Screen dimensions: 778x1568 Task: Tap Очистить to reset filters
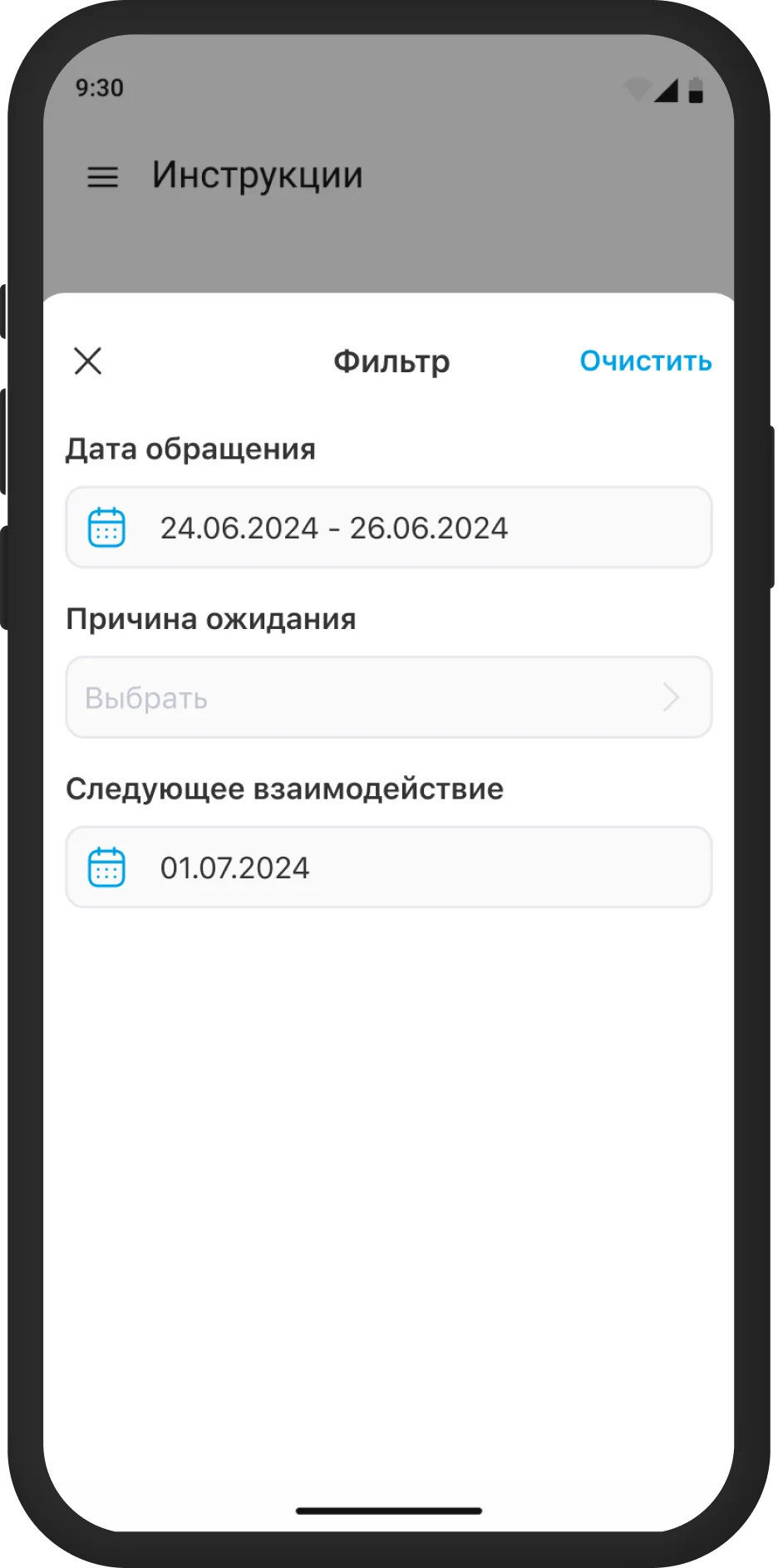point(645,361)
